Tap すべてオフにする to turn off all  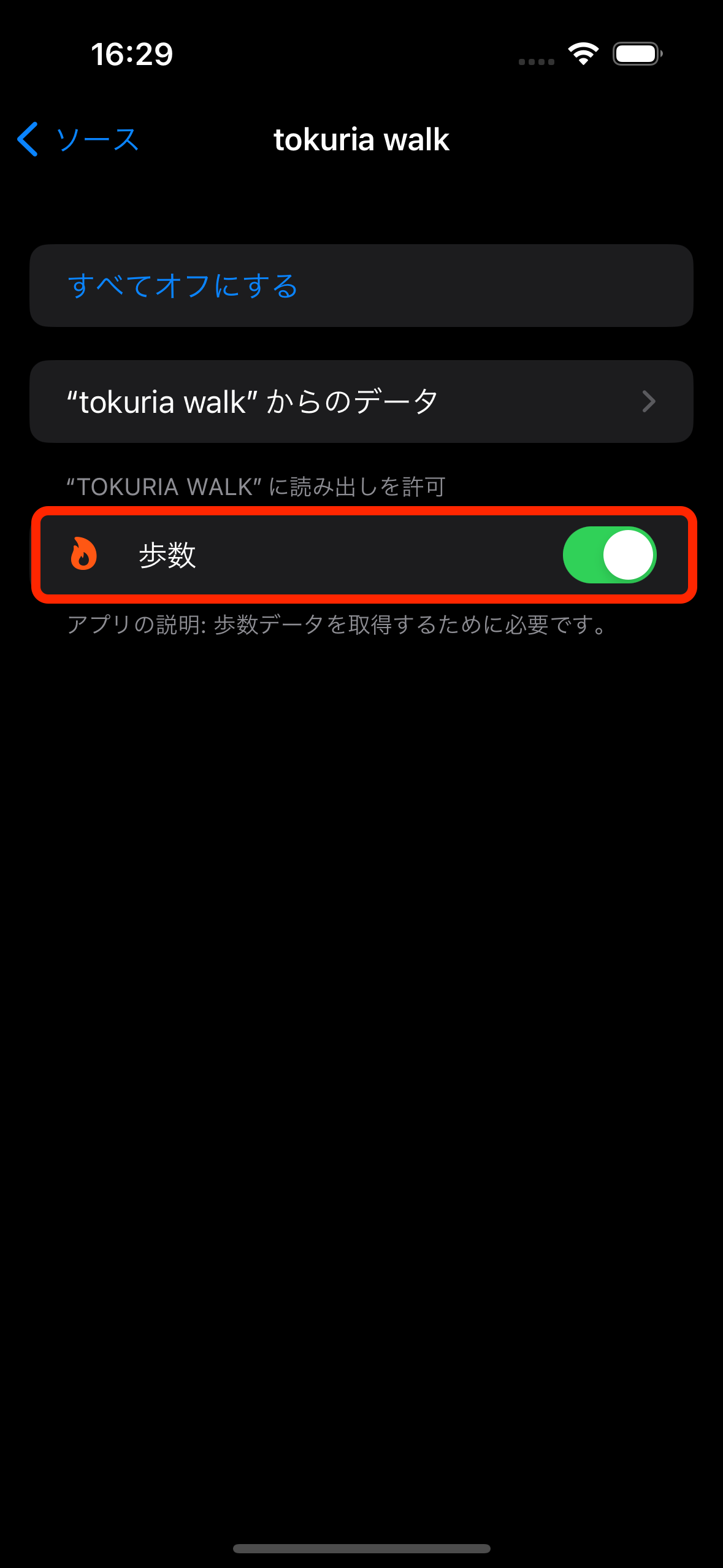coord(183,286)
